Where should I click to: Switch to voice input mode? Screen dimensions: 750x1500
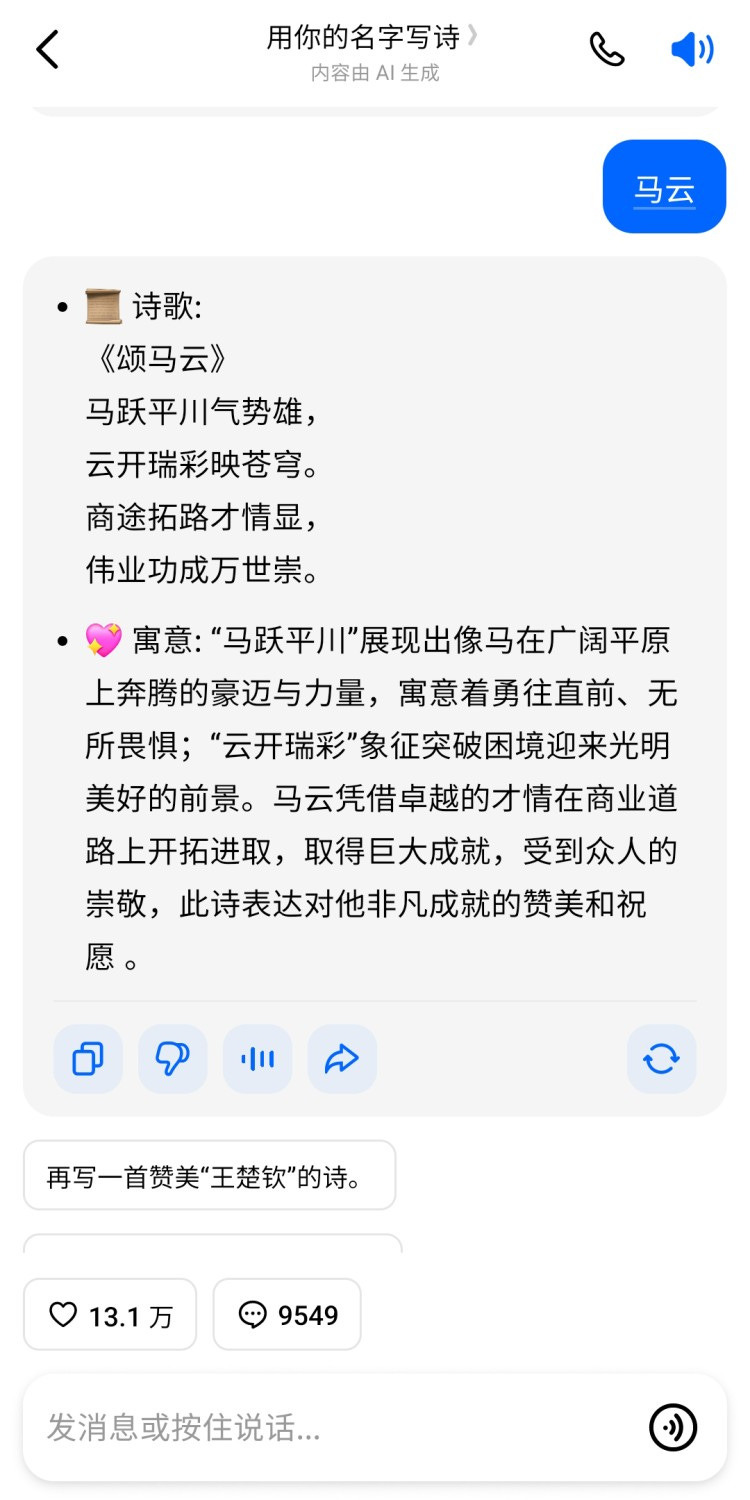pos(673,1427)
